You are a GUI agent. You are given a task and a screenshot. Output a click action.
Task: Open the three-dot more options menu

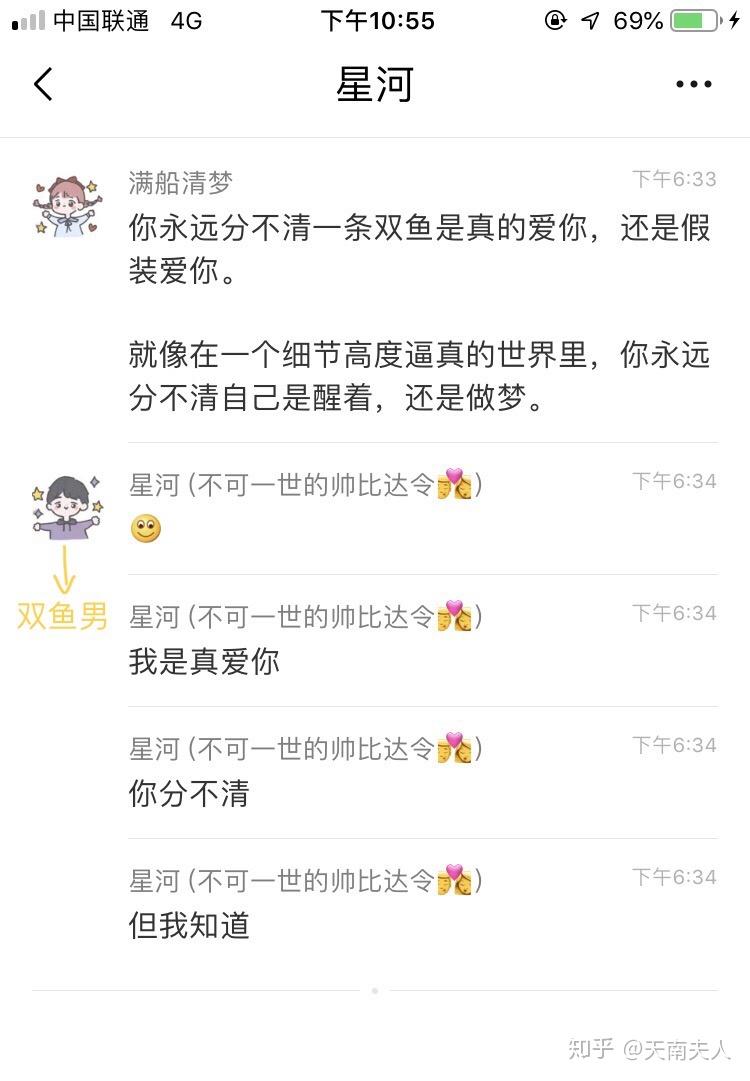coord(693,85)
